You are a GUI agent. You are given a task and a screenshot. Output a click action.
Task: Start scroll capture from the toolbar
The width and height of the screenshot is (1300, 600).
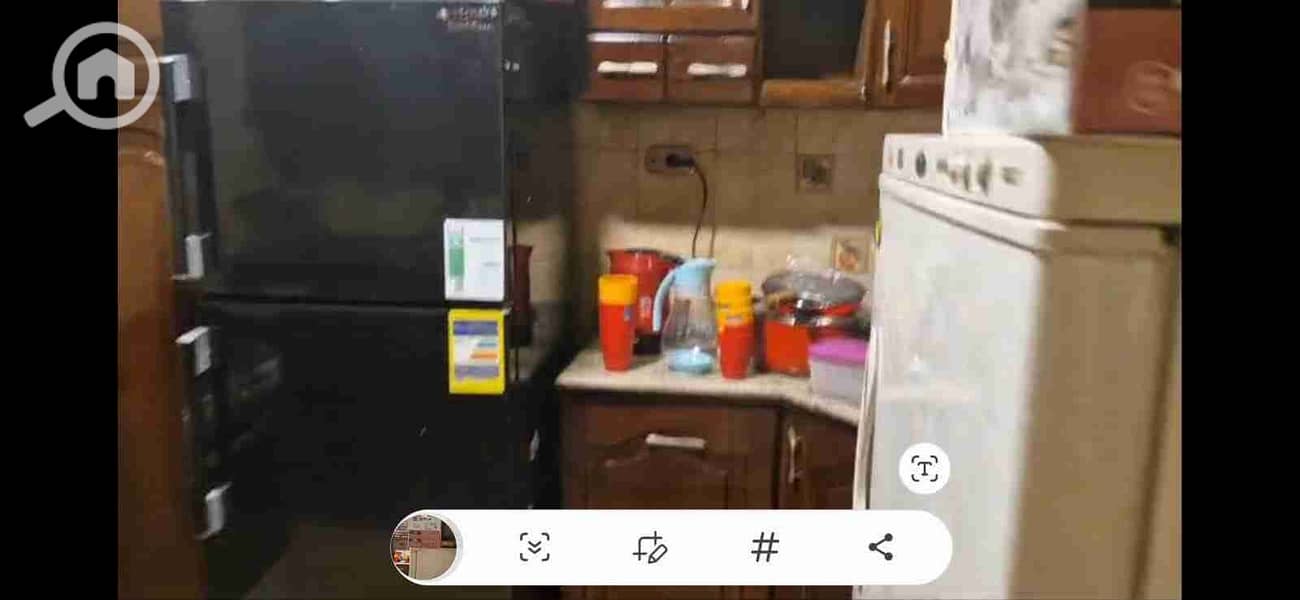click(535, 547)
